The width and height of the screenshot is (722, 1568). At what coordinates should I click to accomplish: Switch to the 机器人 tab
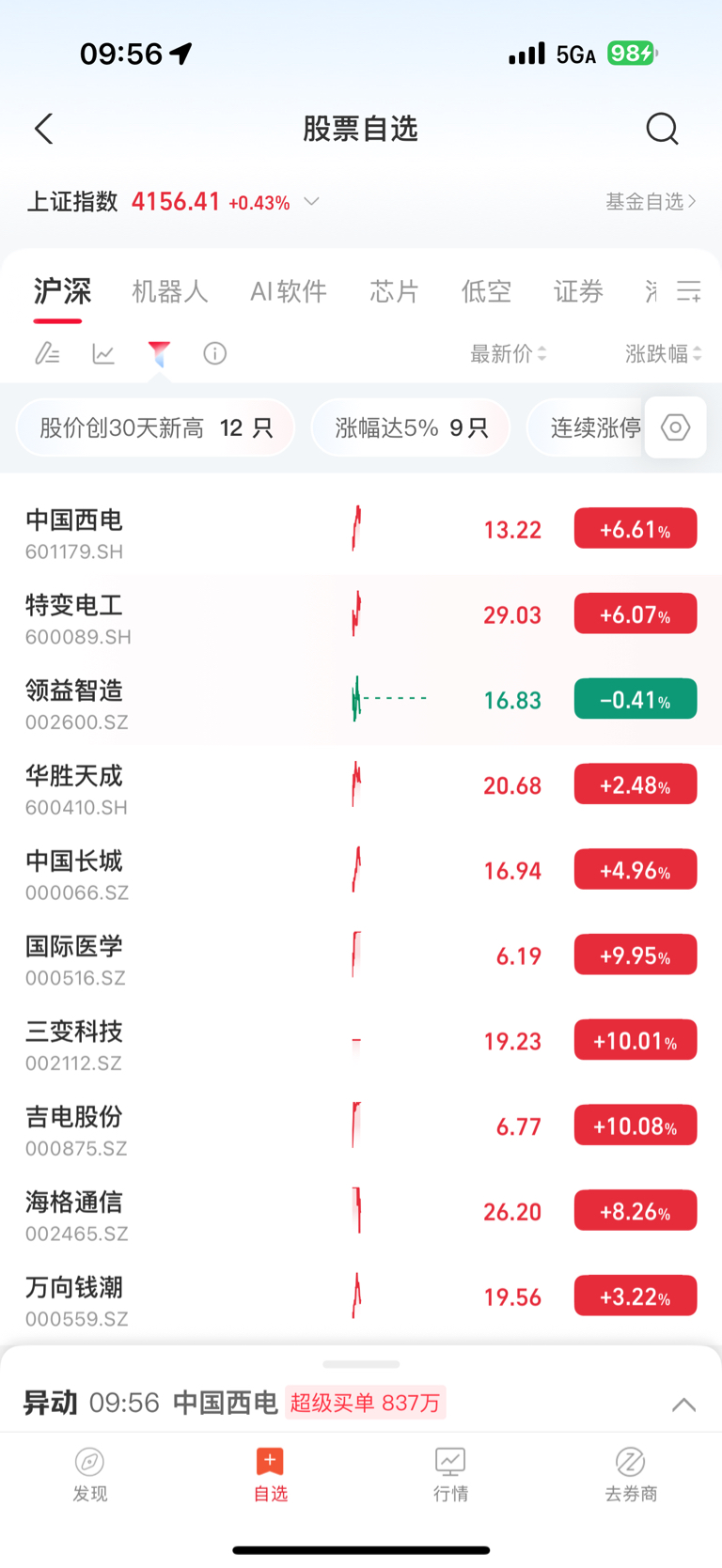click(170, 291)
